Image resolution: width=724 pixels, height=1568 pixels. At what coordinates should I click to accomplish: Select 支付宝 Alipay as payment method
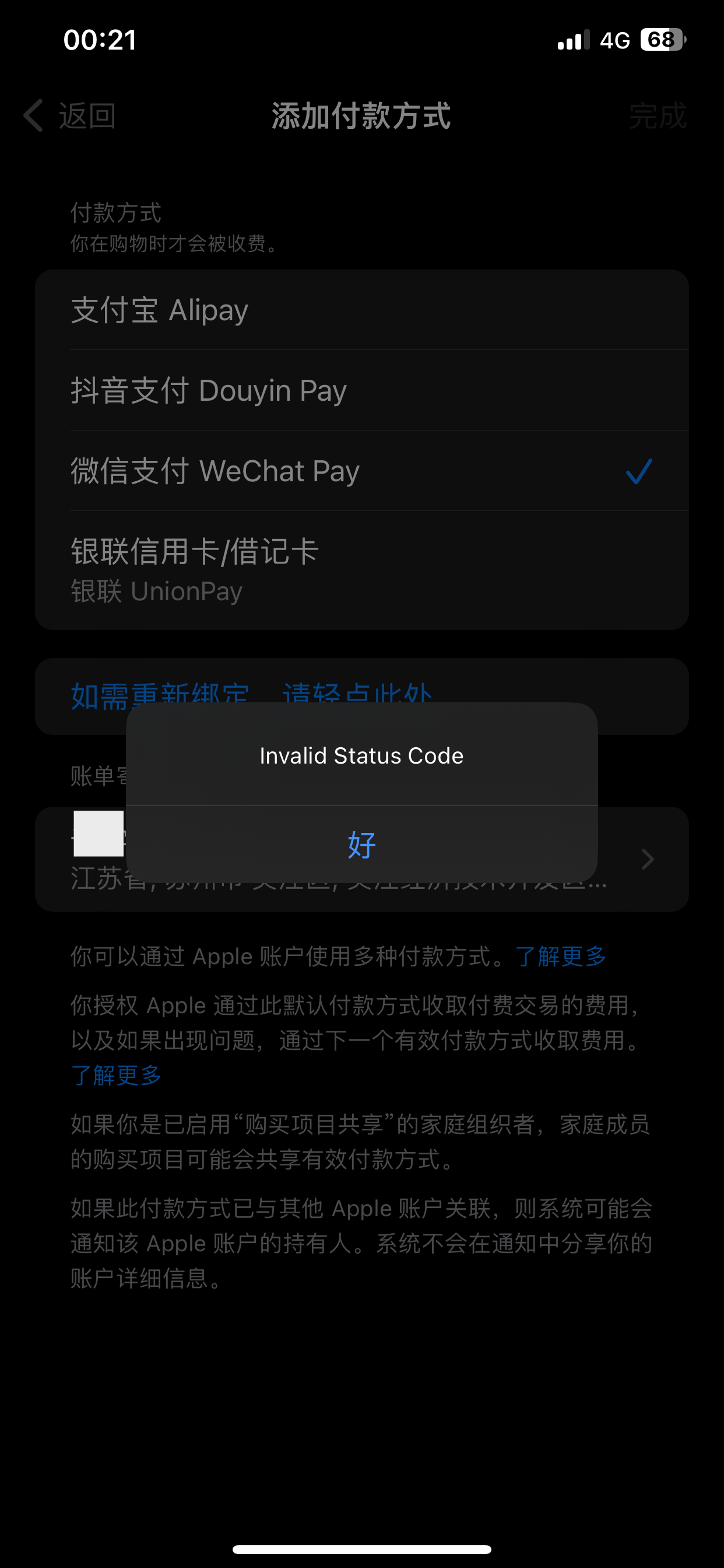[361, 310]
